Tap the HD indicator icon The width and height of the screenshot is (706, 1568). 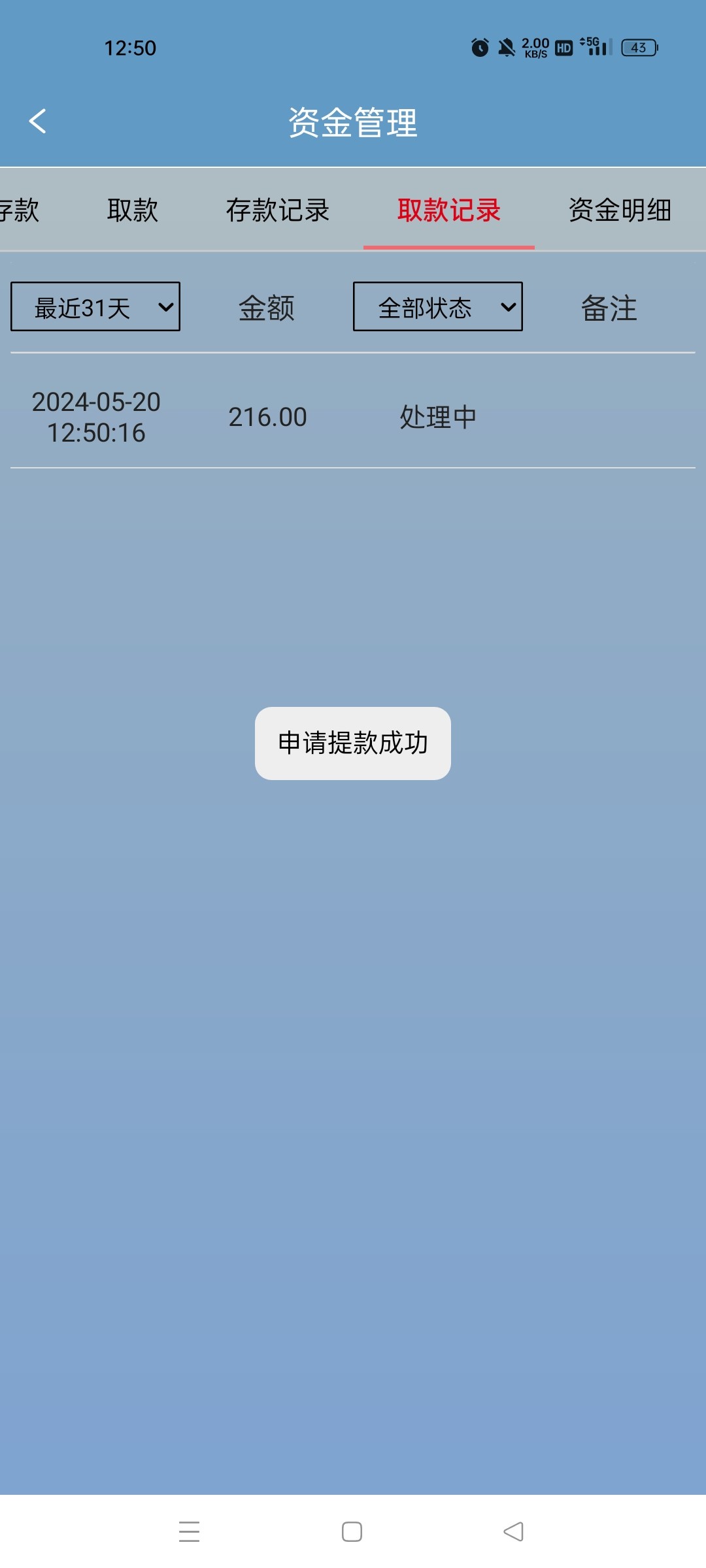[563, 48]
